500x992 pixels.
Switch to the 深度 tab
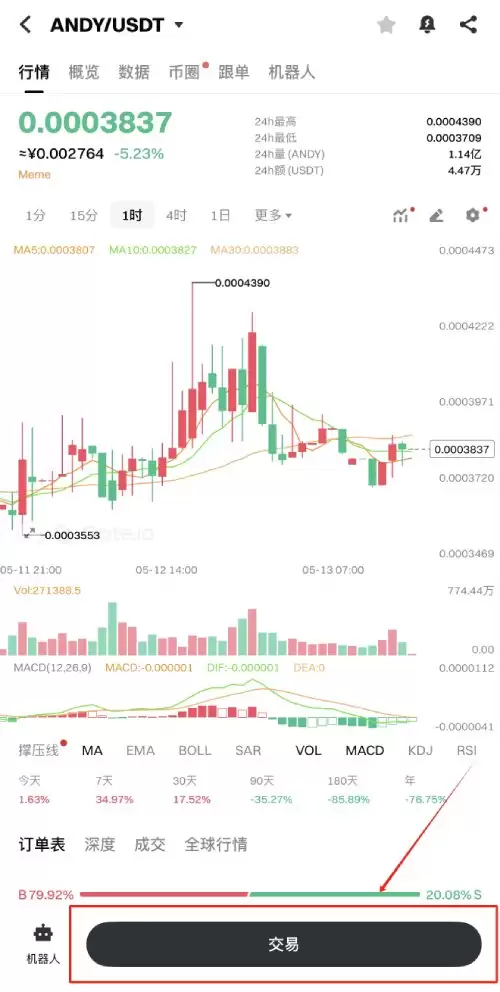pyautogui.click(x=100, y=844)
